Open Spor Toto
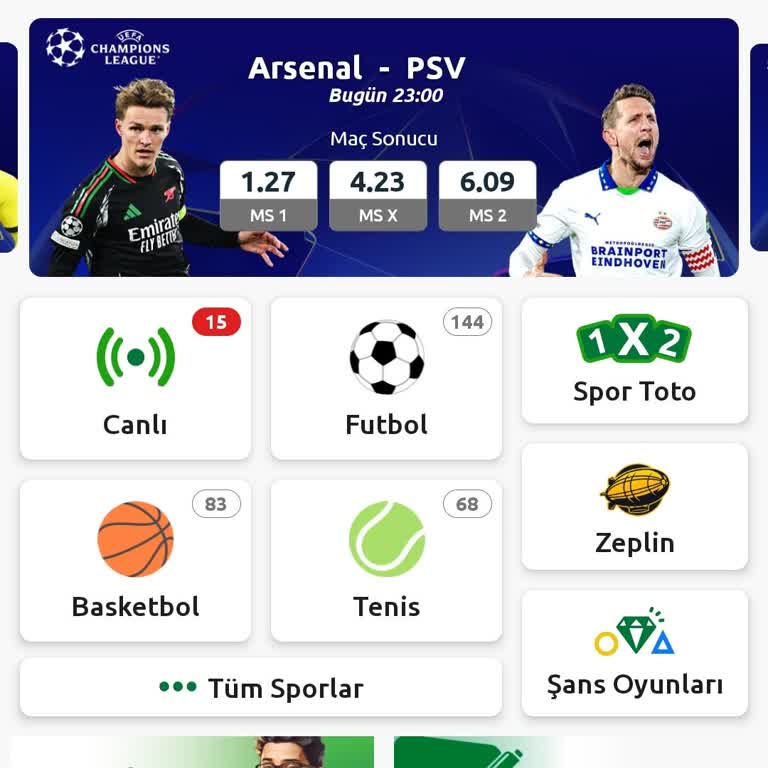 point(634,360)
